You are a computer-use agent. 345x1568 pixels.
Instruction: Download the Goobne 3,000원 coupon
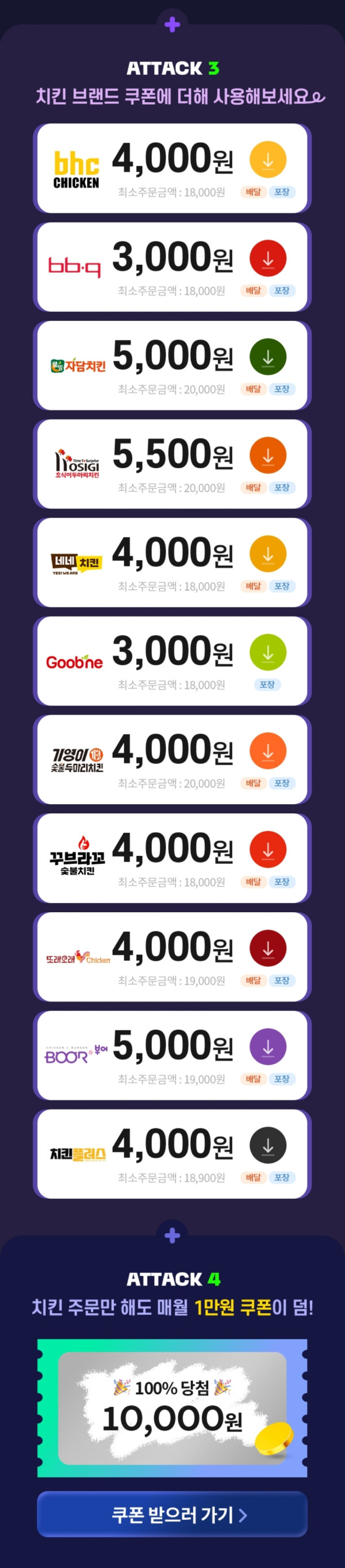tap(268, 652)
